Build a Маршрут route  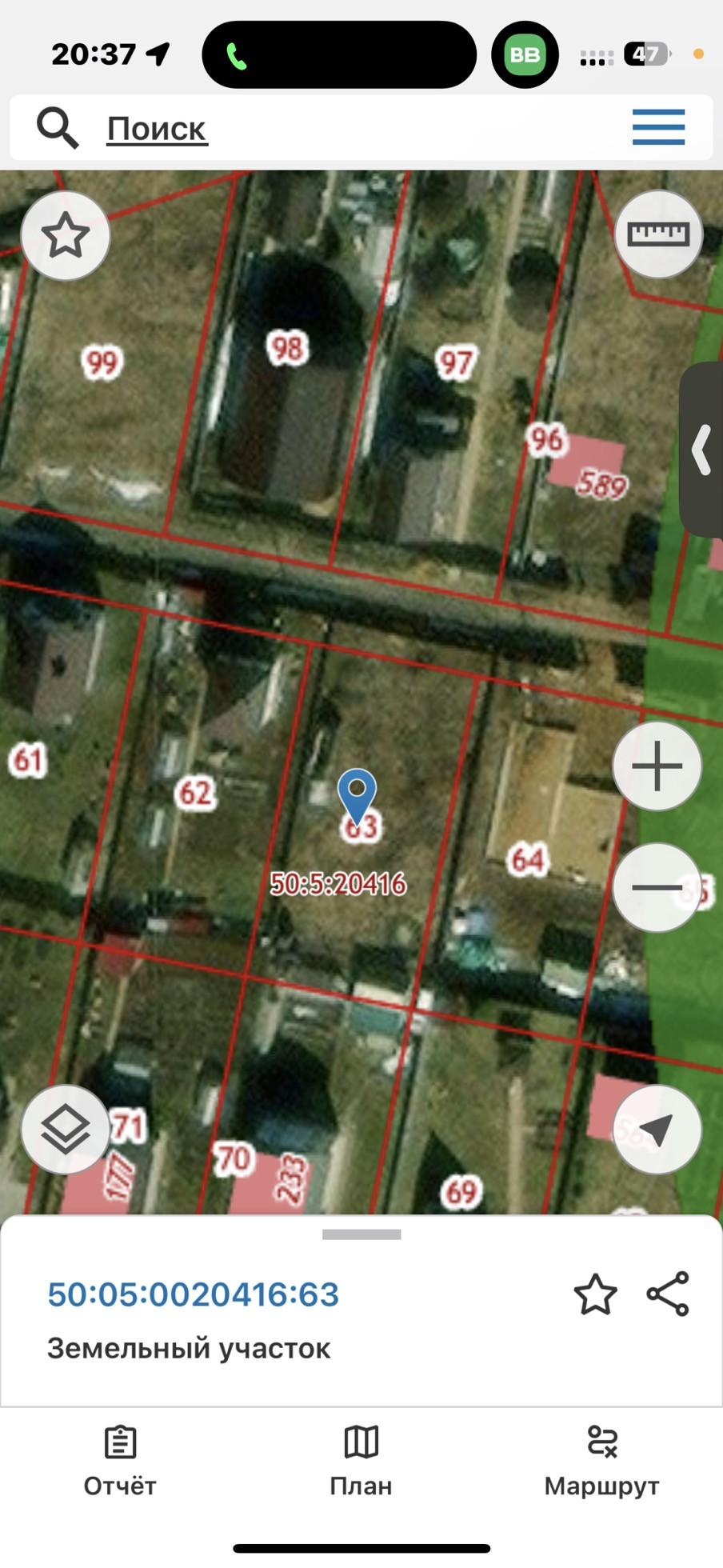601,1461
